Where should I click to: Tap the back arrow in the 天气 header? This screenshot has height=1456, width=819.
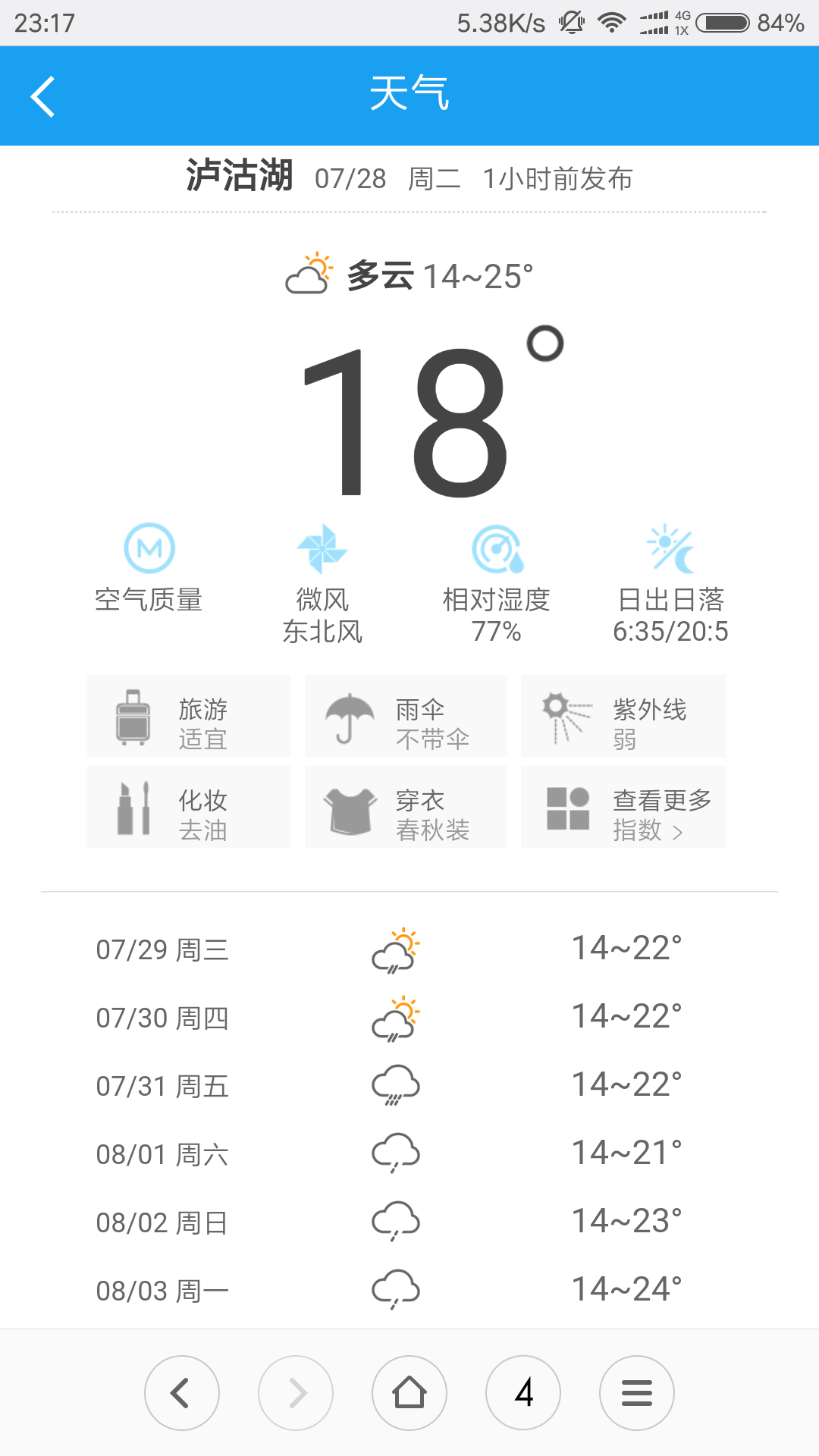[x=43, y=96]
